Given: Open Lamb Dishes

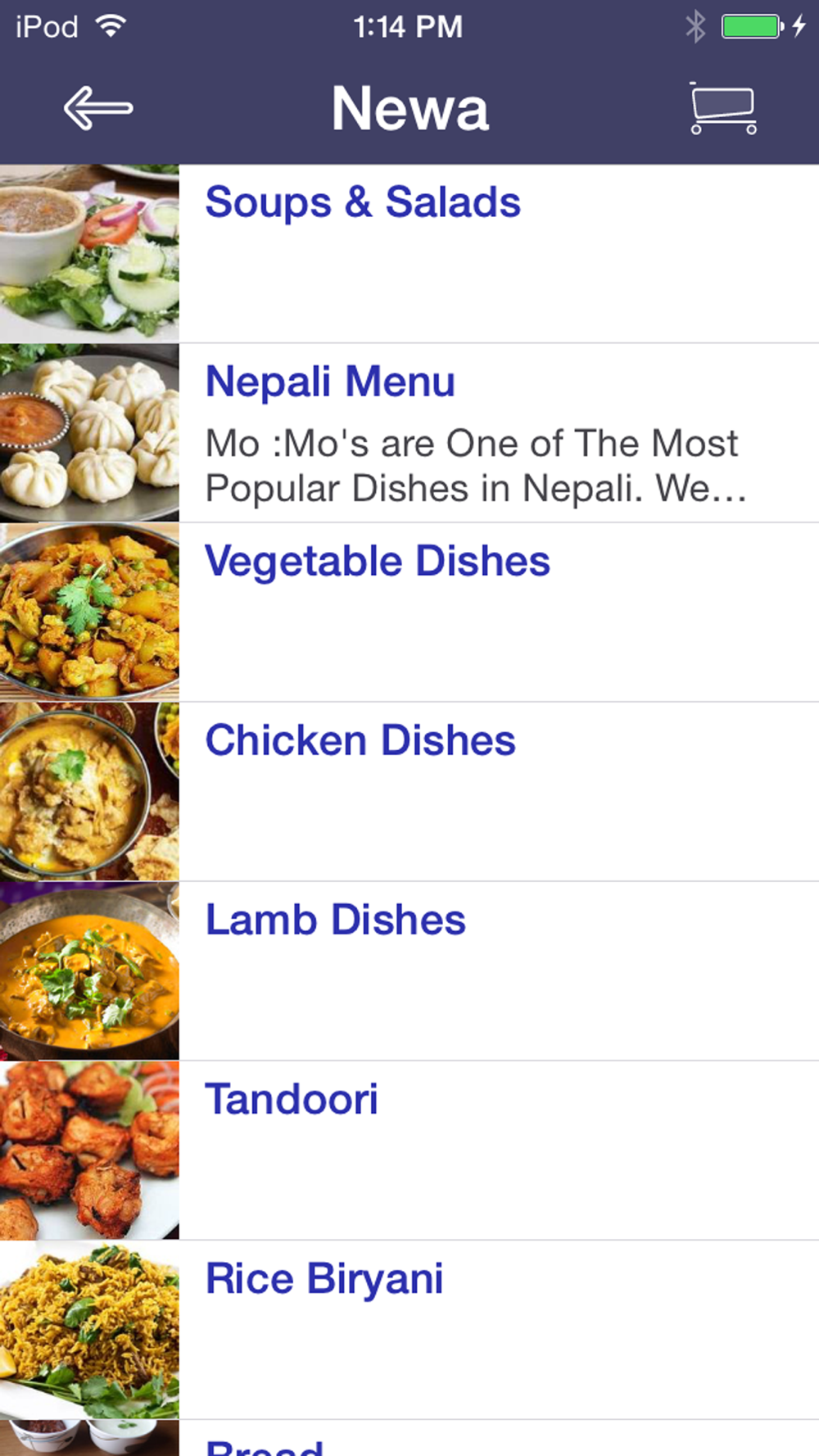Looking at the screenshot, I should pyautogui.click(x=409, y=971).
